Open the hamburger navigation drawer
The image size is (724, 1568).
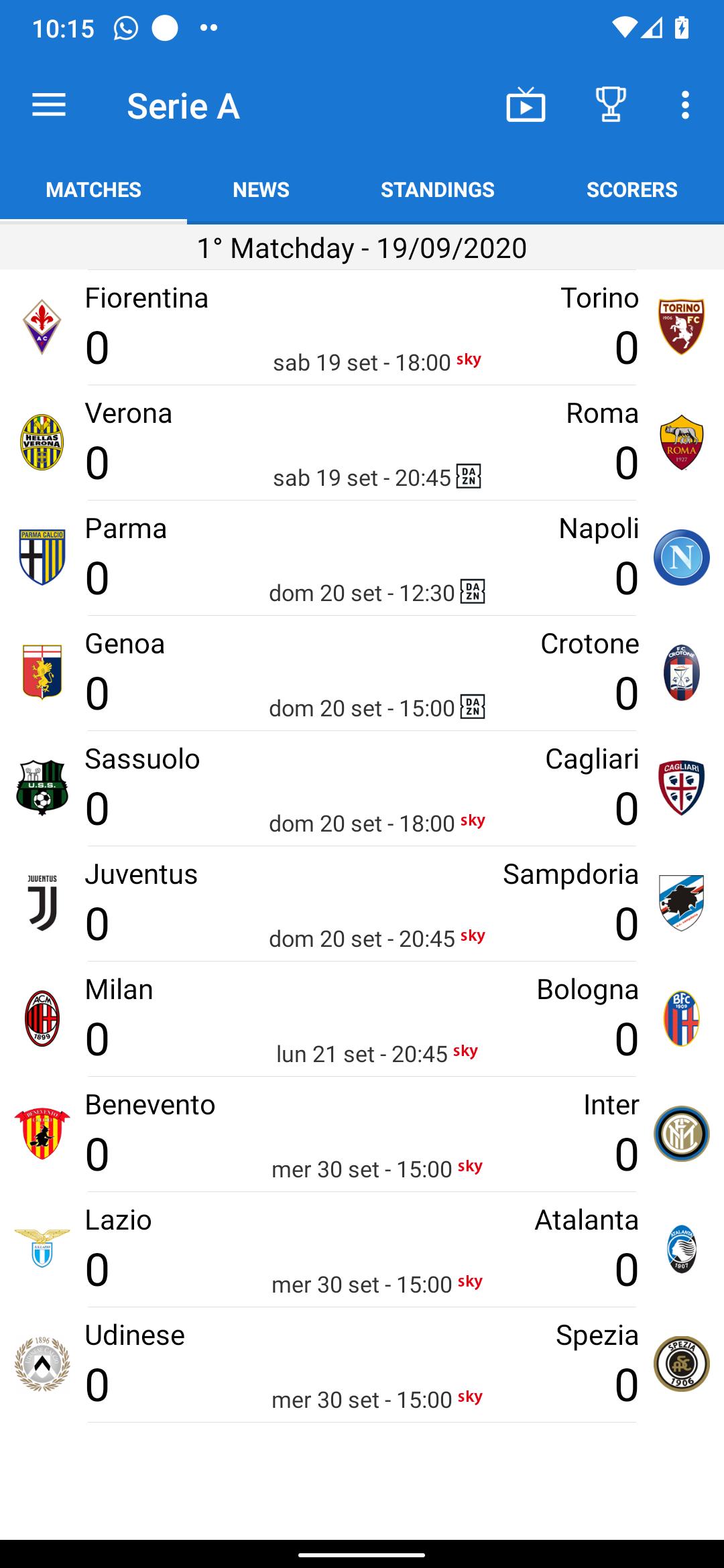tap(49, 106)
